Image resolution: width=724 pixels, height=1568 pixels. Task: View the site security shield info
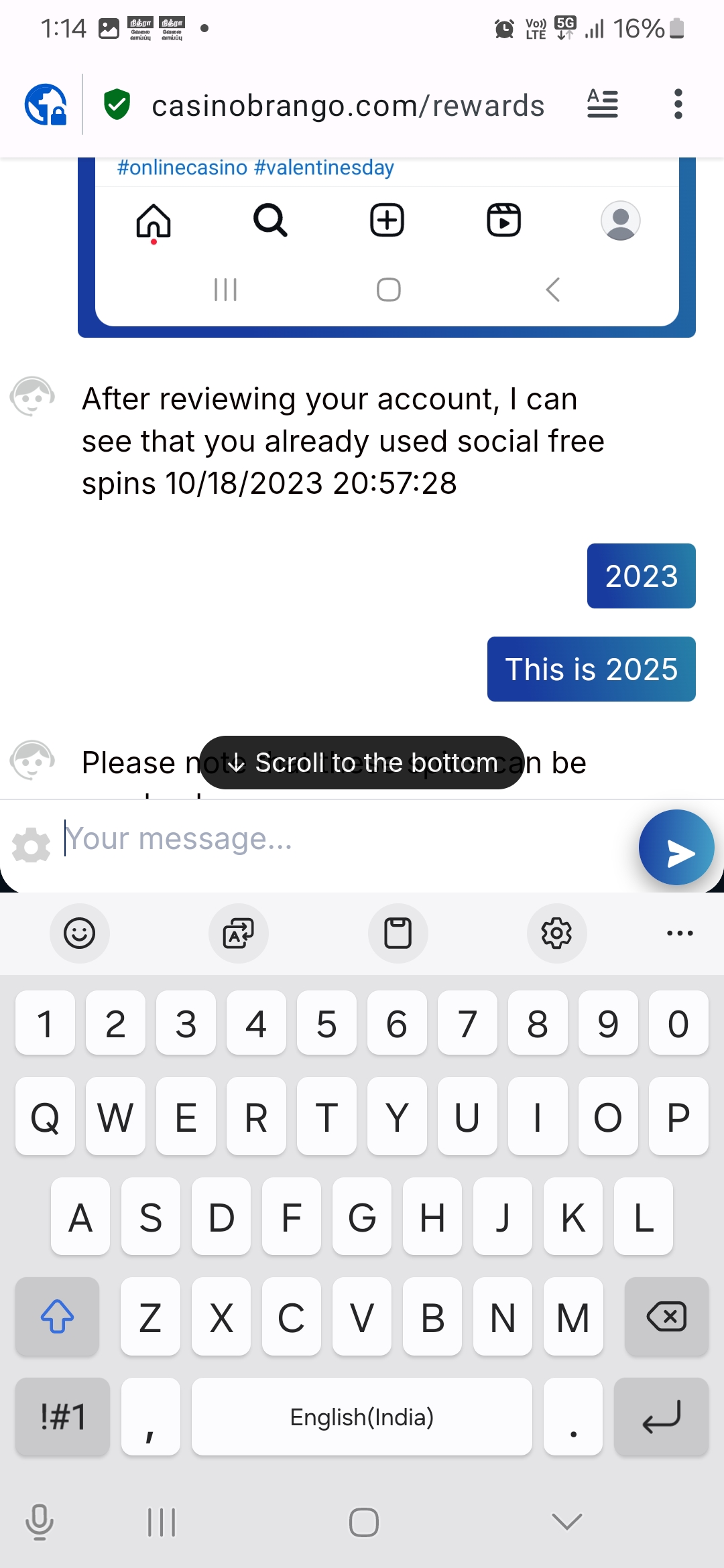tap(117, 105)
